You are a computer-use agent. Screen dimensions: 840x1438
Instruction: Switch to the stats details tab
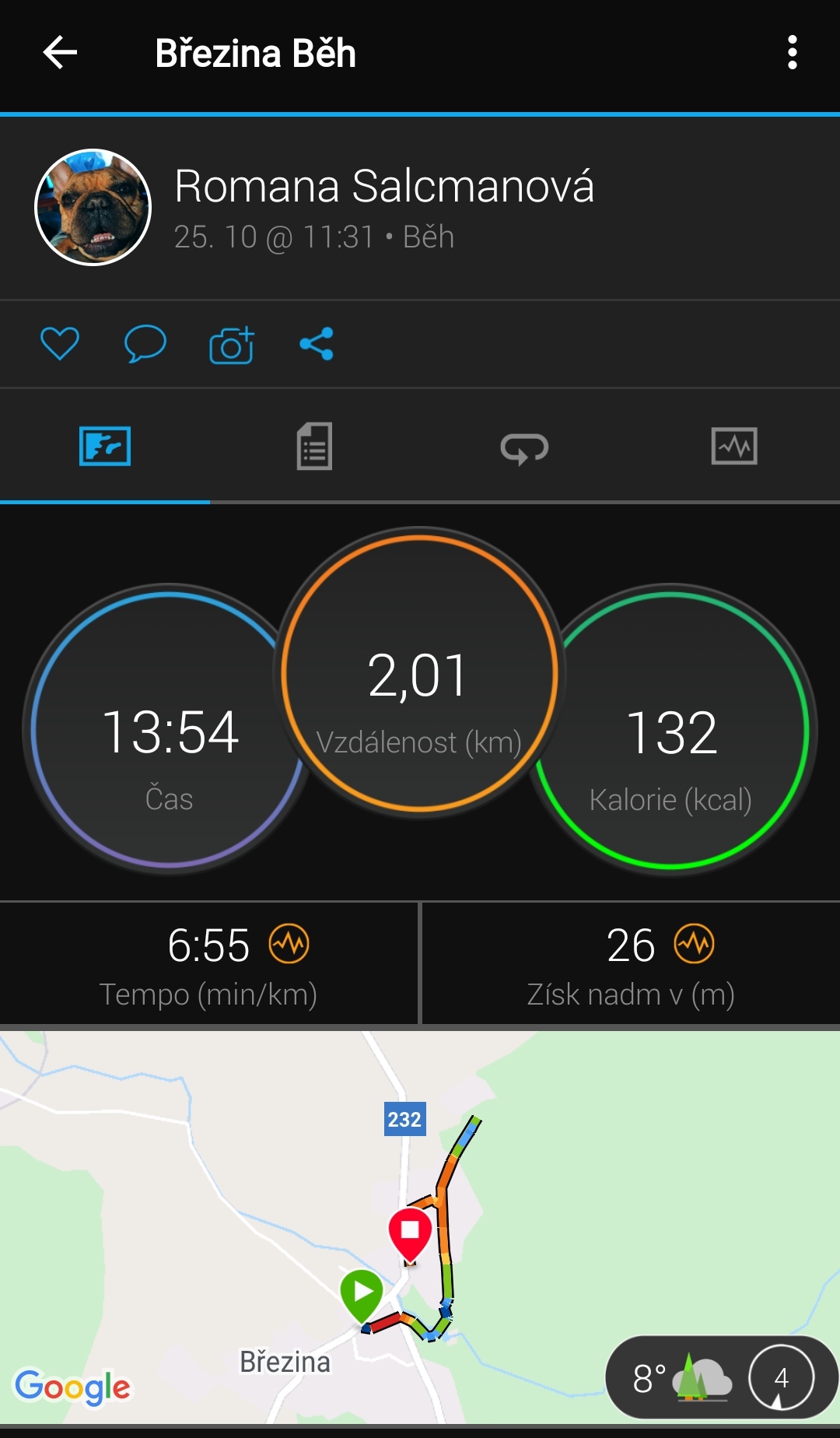[314, 446]
